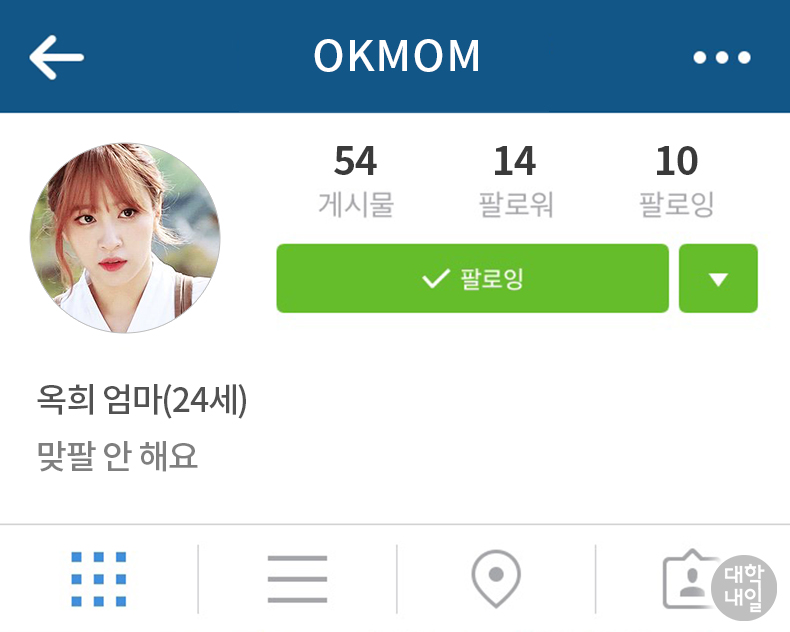Switch to the list view tab
790x632 pixels.
point(297,579)
